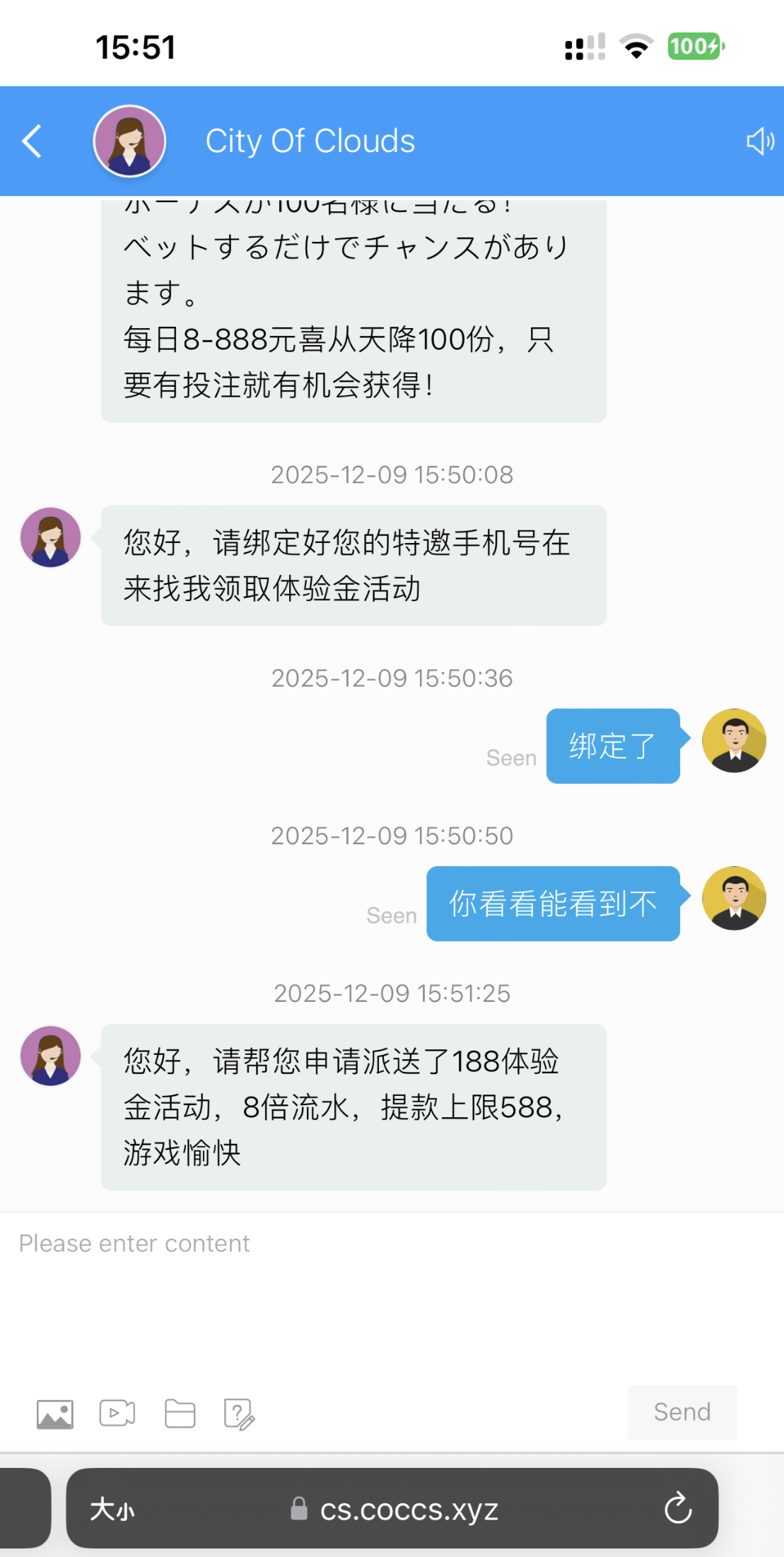Send the message with Send button
The height and width of the screenshot is (1557, 784).
click(x=682, y=1412)
